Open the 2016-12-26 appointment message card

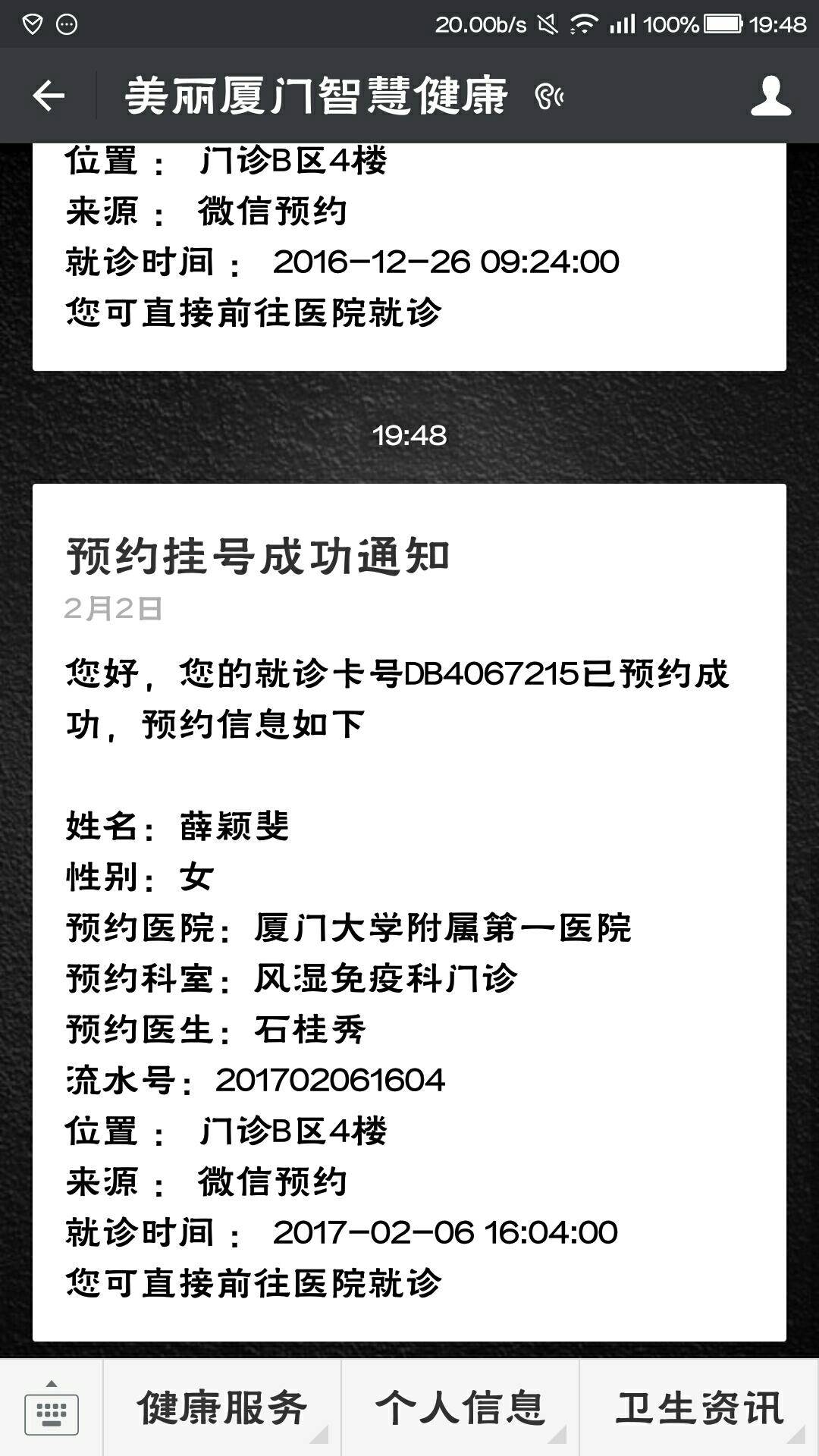409,258
